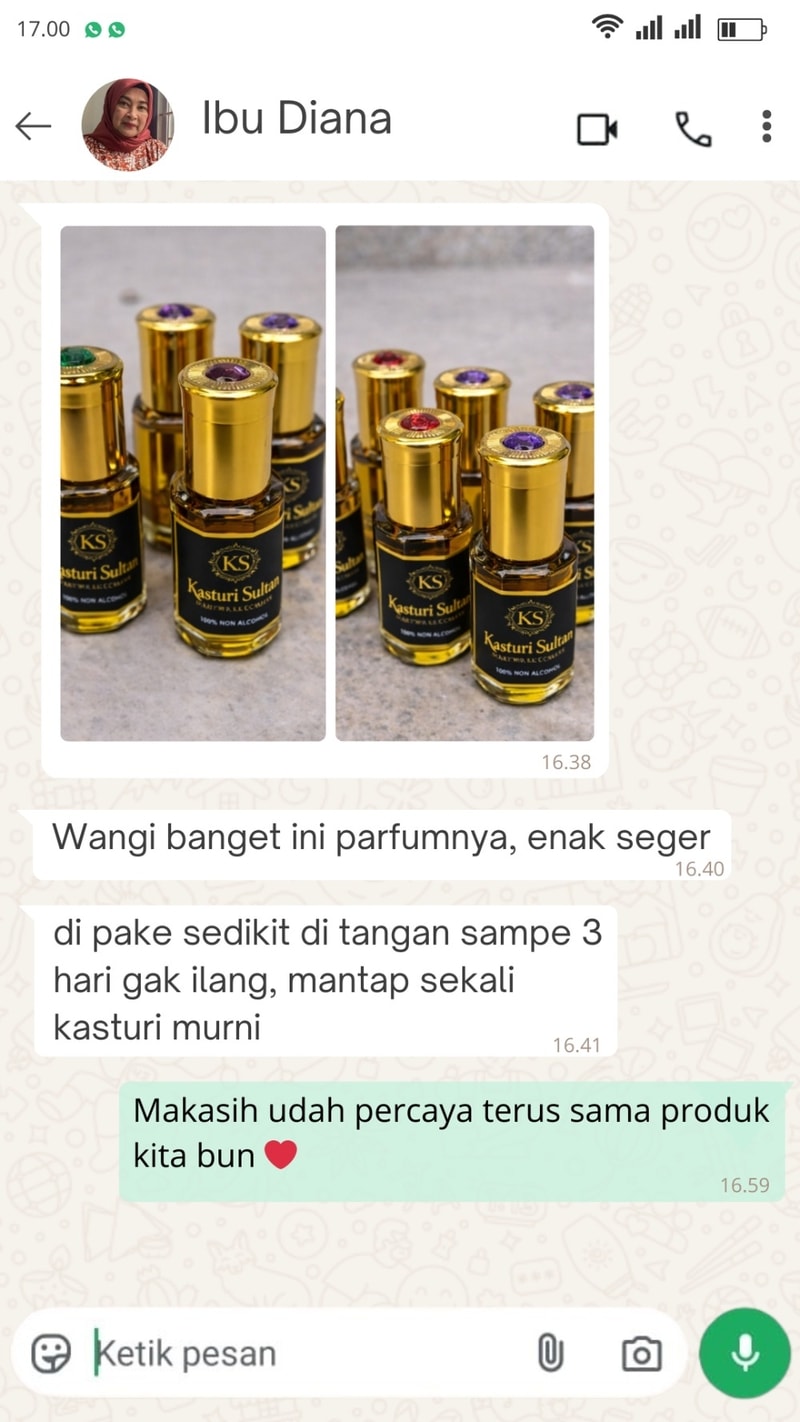Start a voice call with Ibu Diana
Viewport: 800px width, 1422px height.
pos(693,128)
